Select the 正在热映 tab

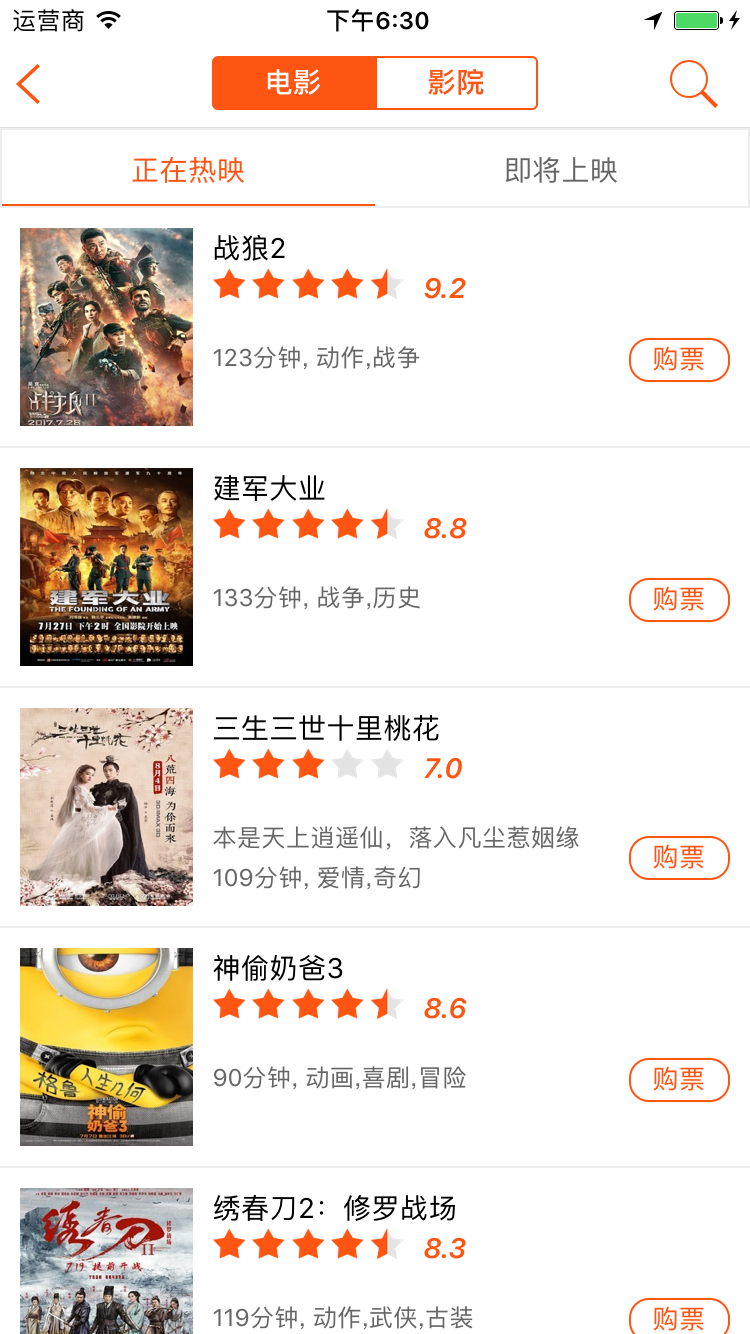click(x=187, y=170)
